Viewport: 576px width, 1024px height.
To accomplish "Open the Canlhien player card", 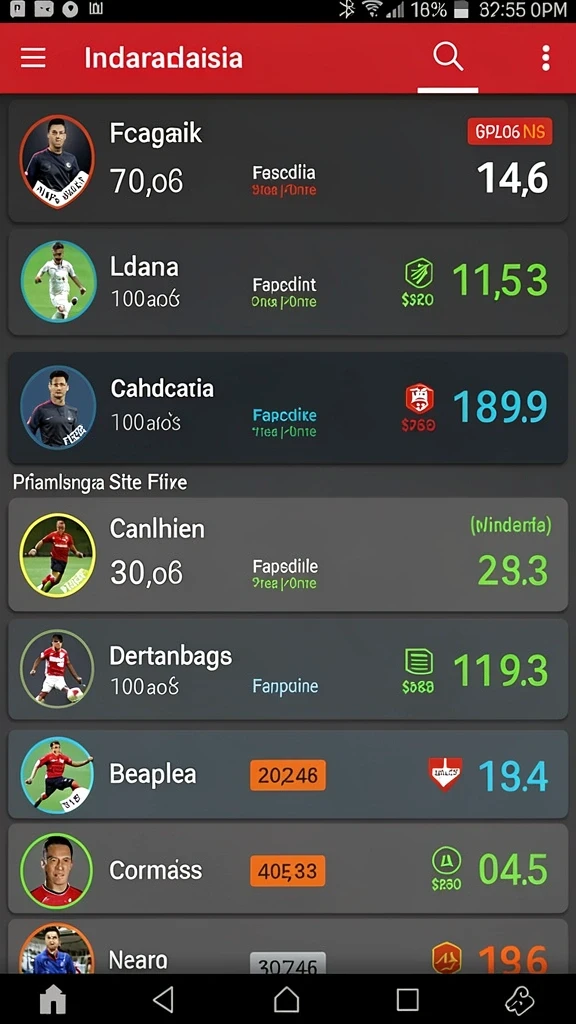I will click(287, 555).
